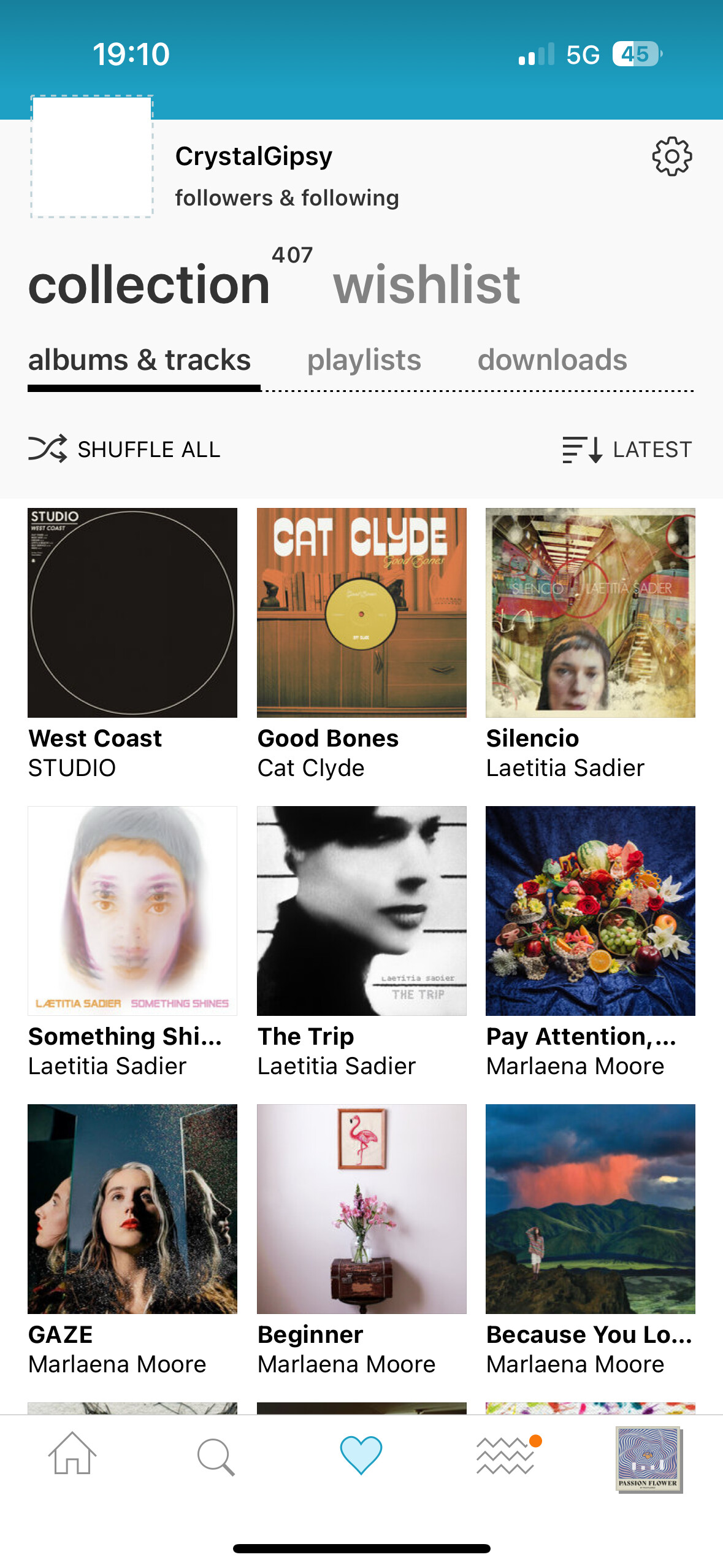Switch to the playlists tab
723x1568 pixels.
[364, 360]
